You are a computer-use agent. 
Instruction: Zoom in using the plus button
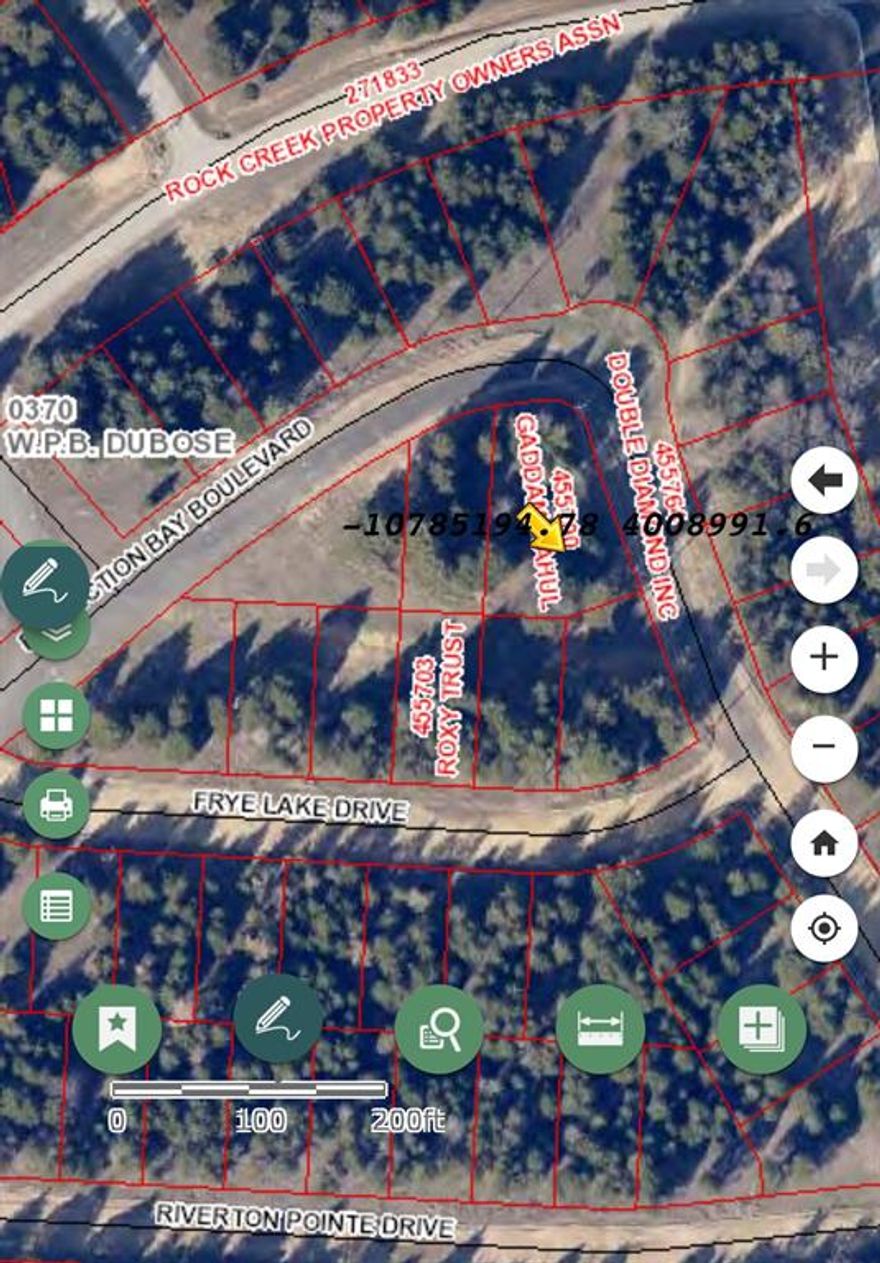823,657
